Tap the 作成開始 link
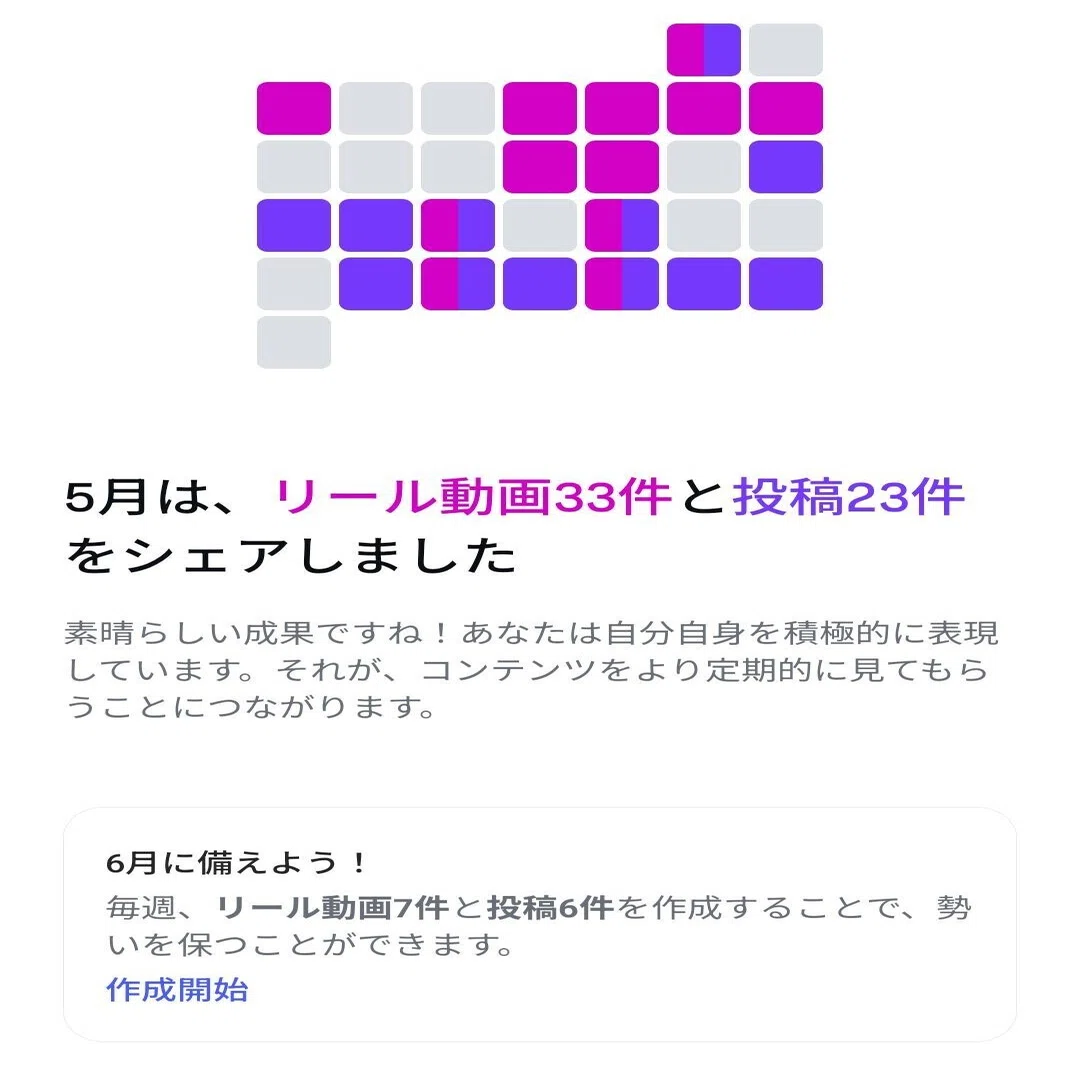Screen dimensions: 1080x1080 click(x=177, y=990)
